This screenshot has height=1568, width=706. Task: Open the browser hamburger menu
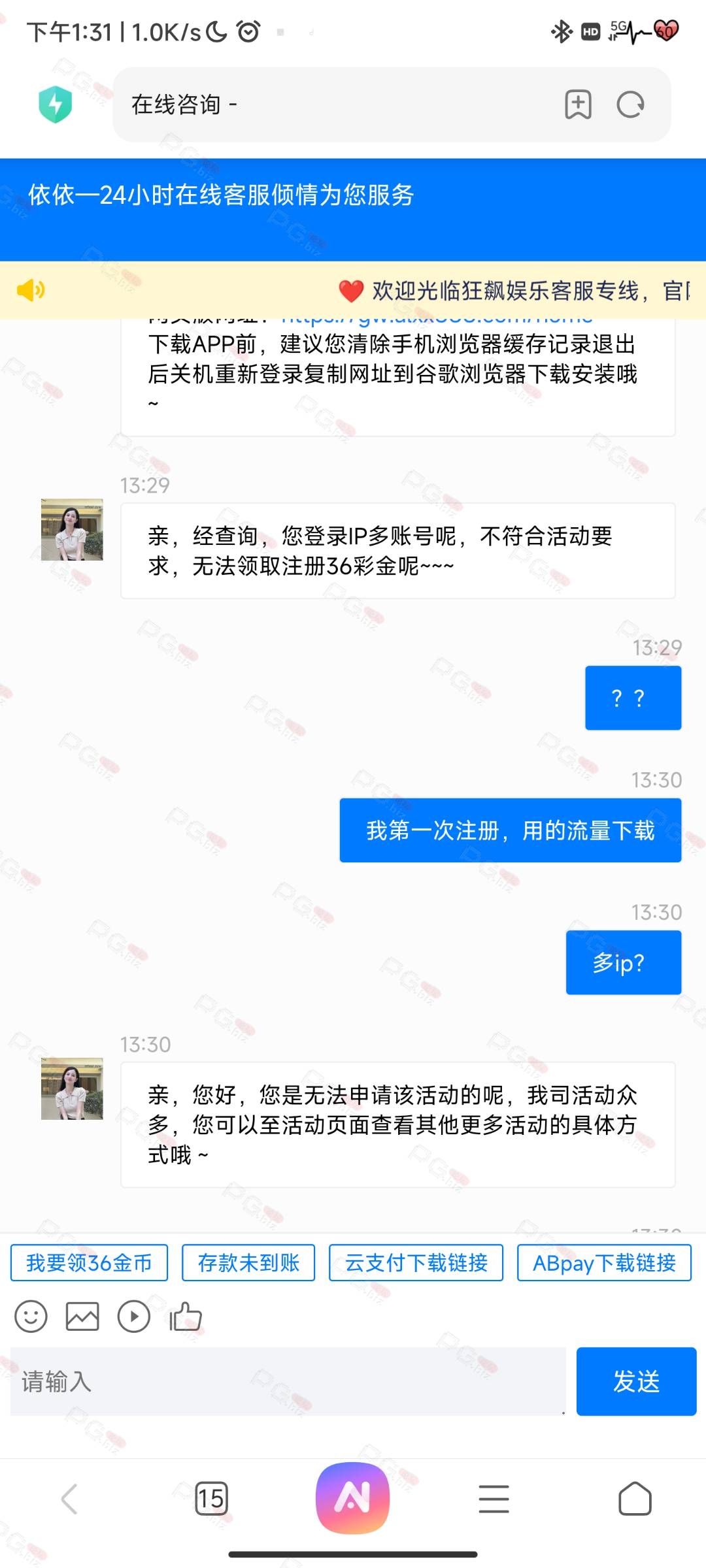(494, 1499)
